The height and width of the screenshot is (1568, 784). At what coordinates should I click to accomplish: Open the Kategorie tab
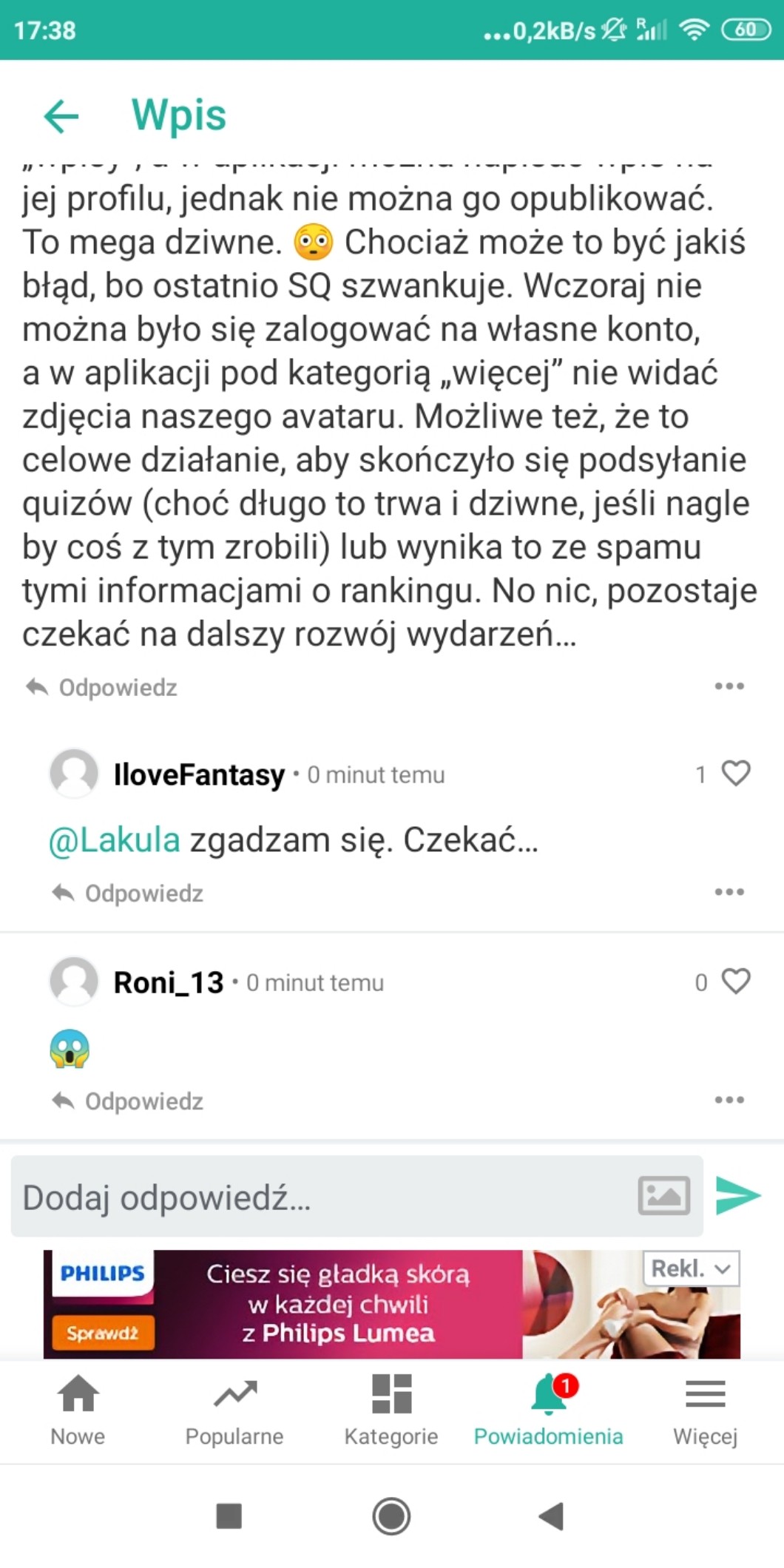tap(391, 1410)
